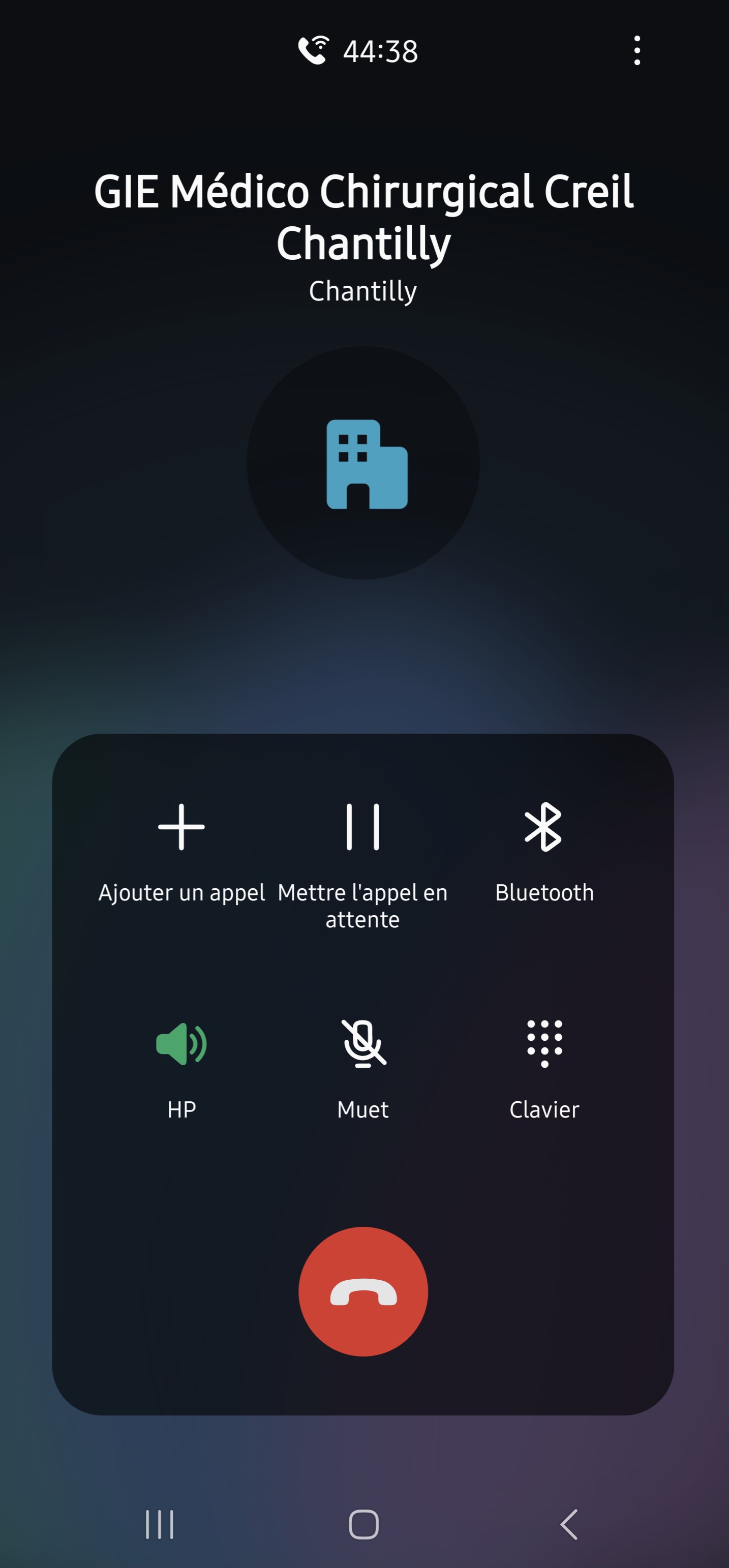Viewport: 729px width, 1568px height.
Task: Open recent apps from navigation bar
Action: click(x=160, y=1524)
